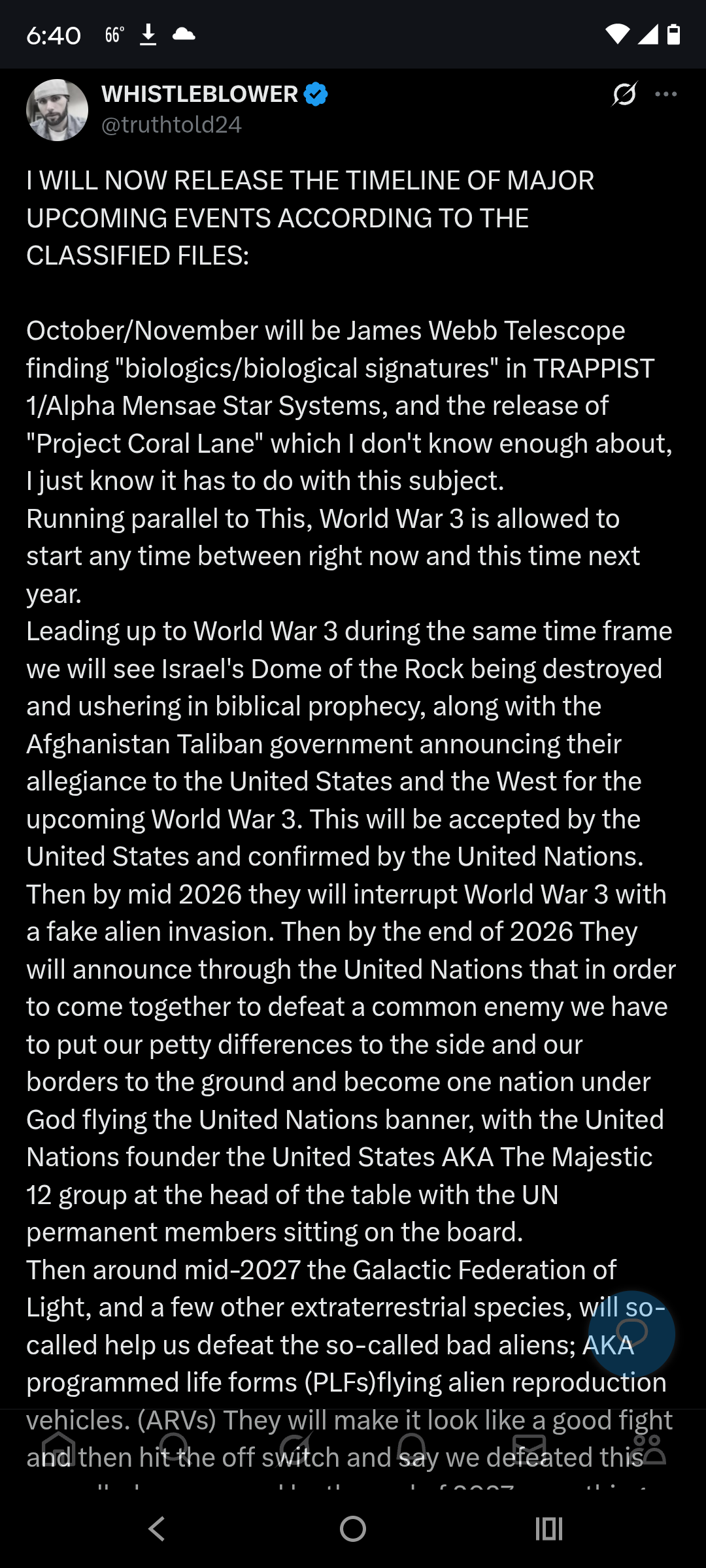Switch to the Grok tab
The width and height of the screenshot is (706, 1568).
[x=295, y=1449]
